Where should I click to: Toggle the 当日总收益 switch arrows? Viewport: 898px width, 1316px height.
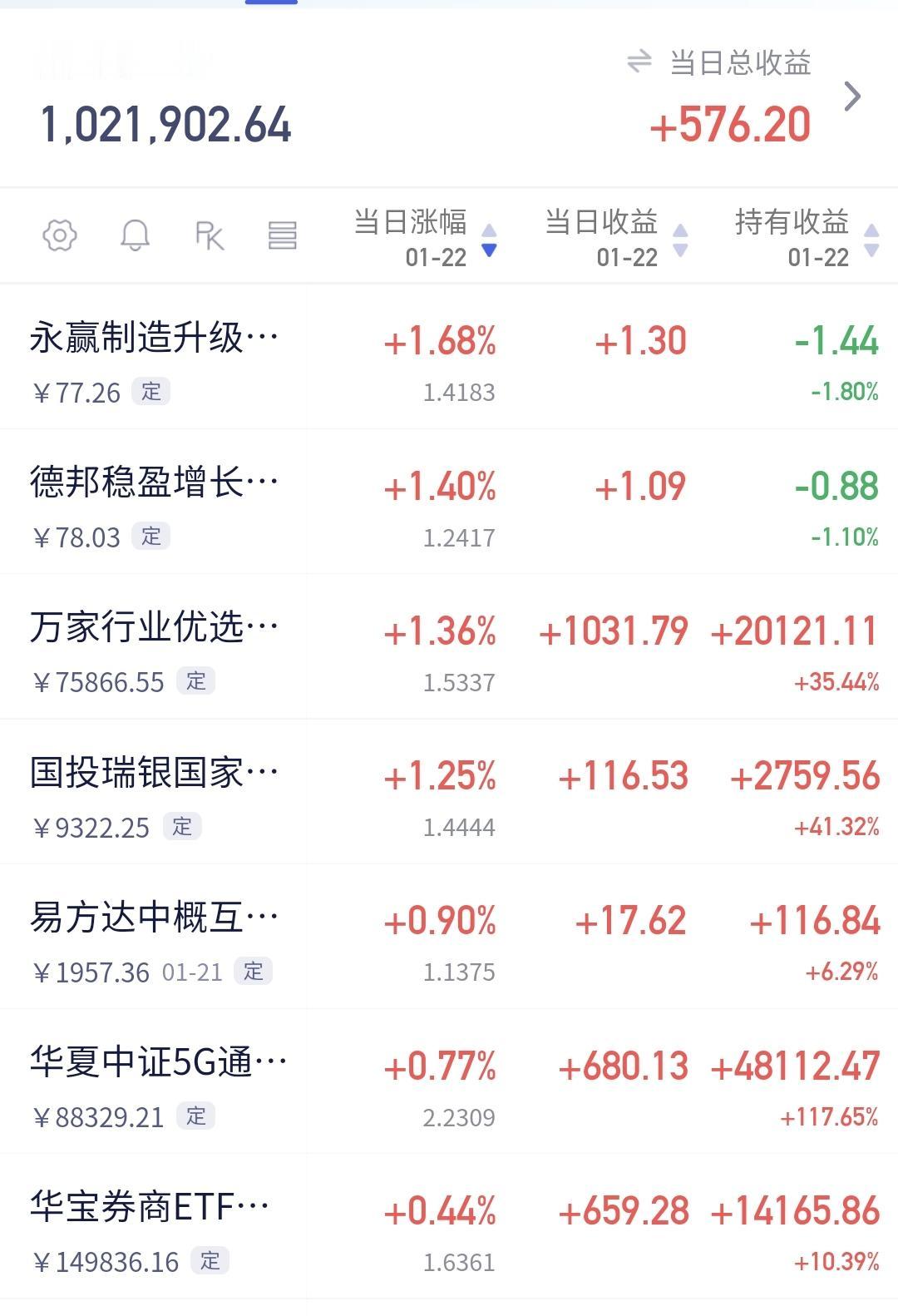click(x=639, y=62)
